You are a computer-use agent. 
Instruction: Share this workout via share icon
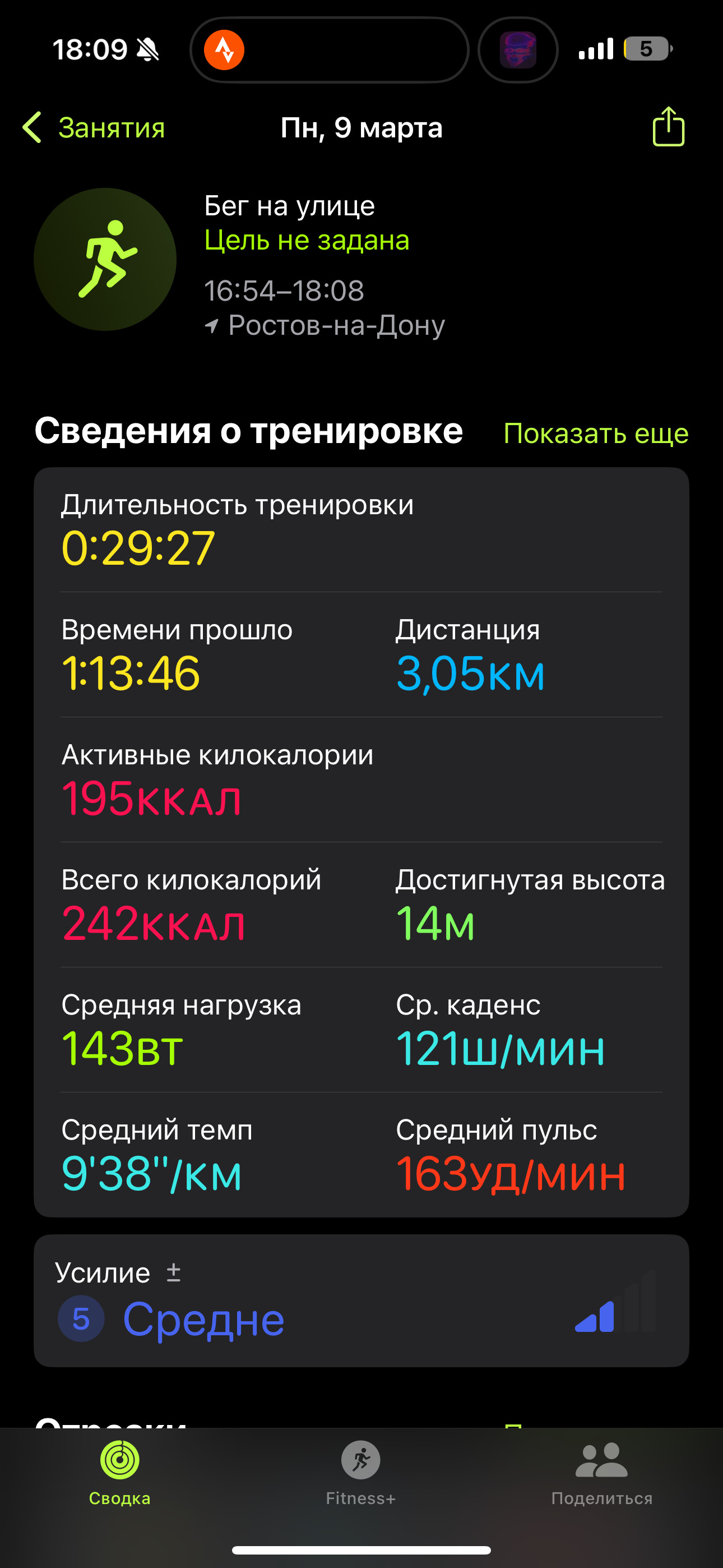[x=668, y=127]
